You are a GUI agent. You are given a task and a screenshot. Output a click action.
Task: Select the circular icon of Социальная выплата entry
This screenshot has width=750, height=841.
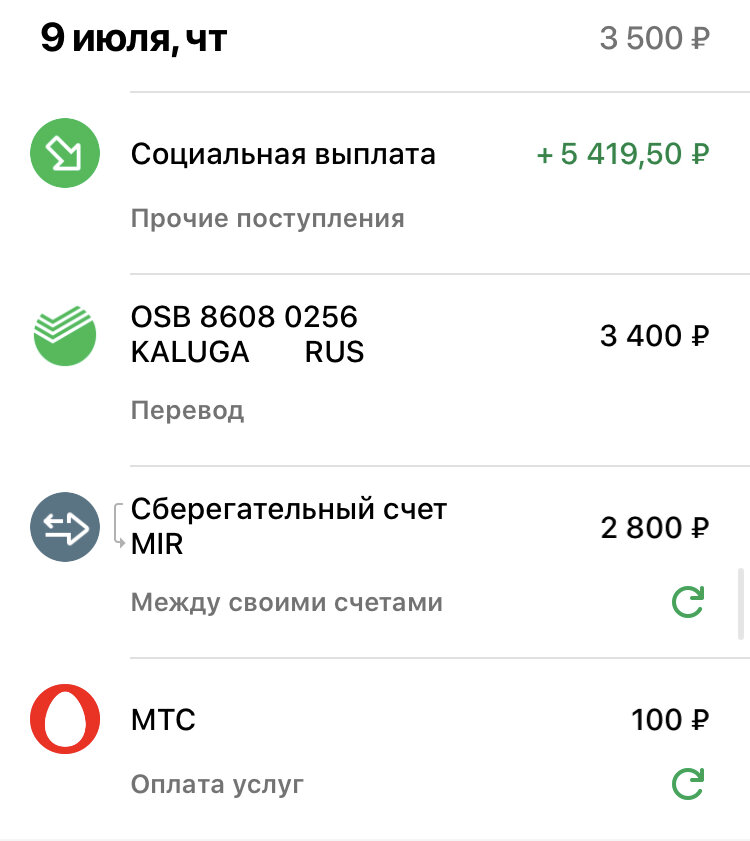(x=65, y=154)
